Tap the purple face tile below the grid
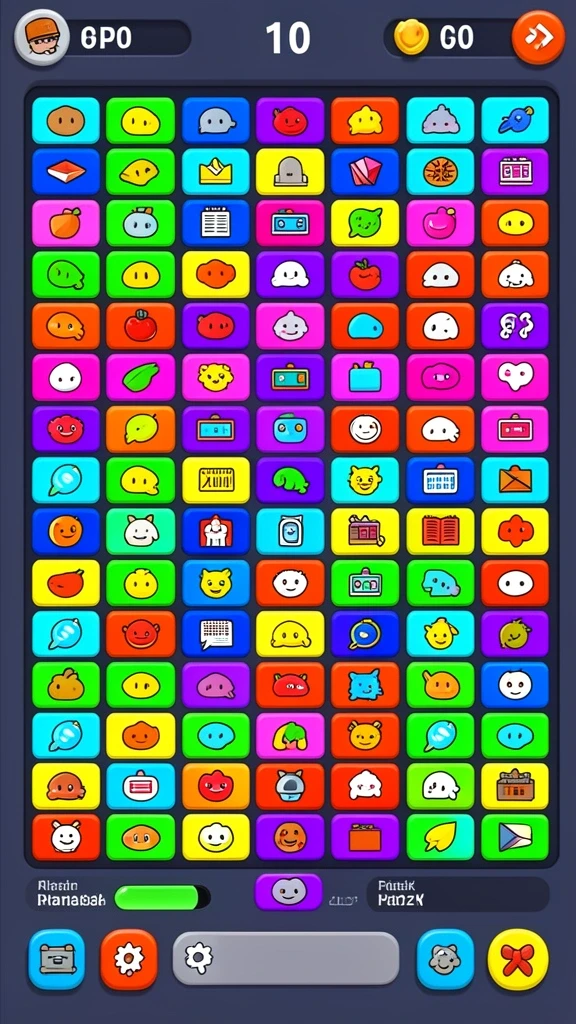This screenshot has height=1024, width=576. coord(288,891)
